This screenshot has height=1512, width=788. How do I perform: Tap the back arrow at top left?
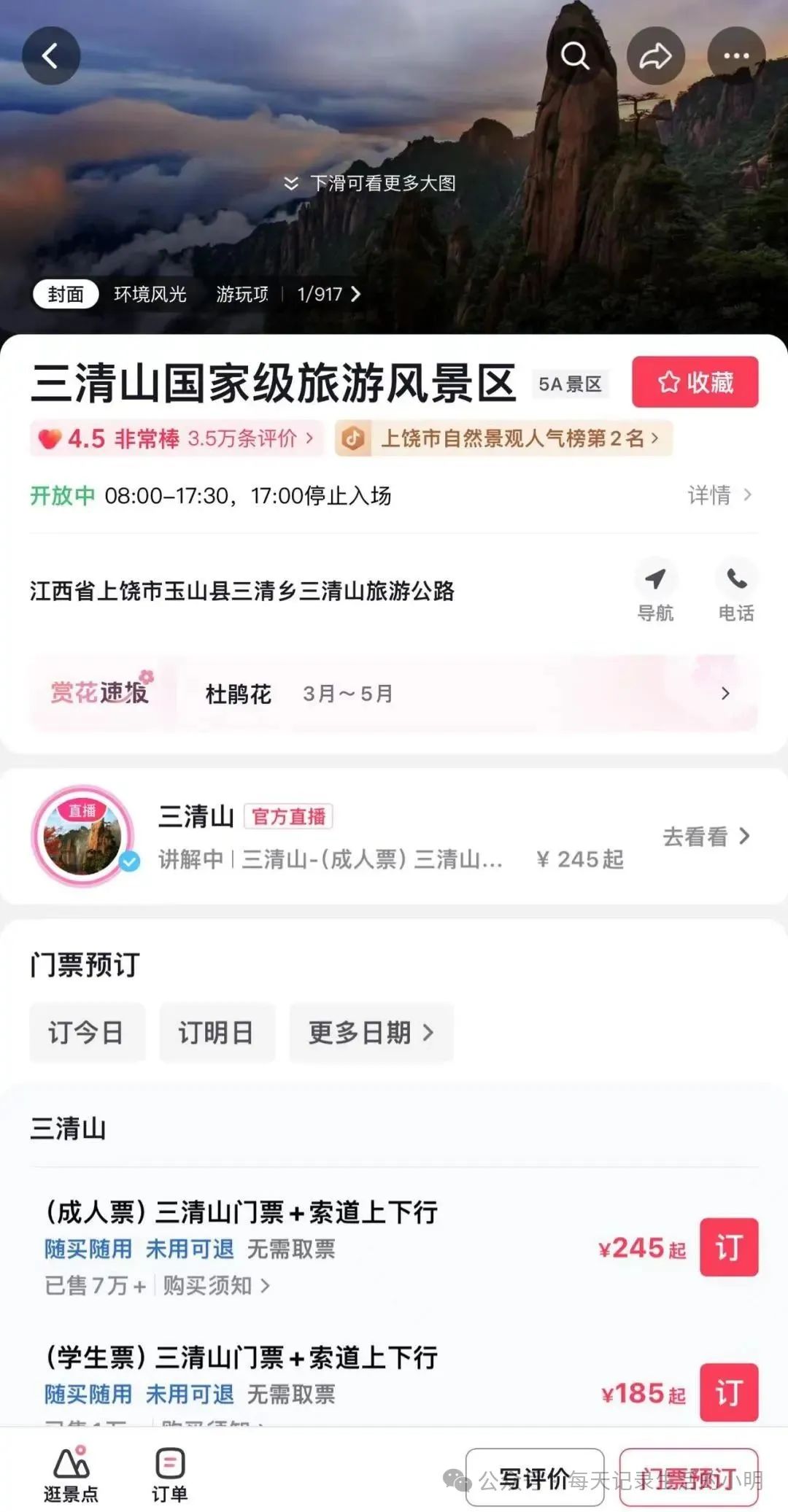pyautogui.click(x=51, y=55)
